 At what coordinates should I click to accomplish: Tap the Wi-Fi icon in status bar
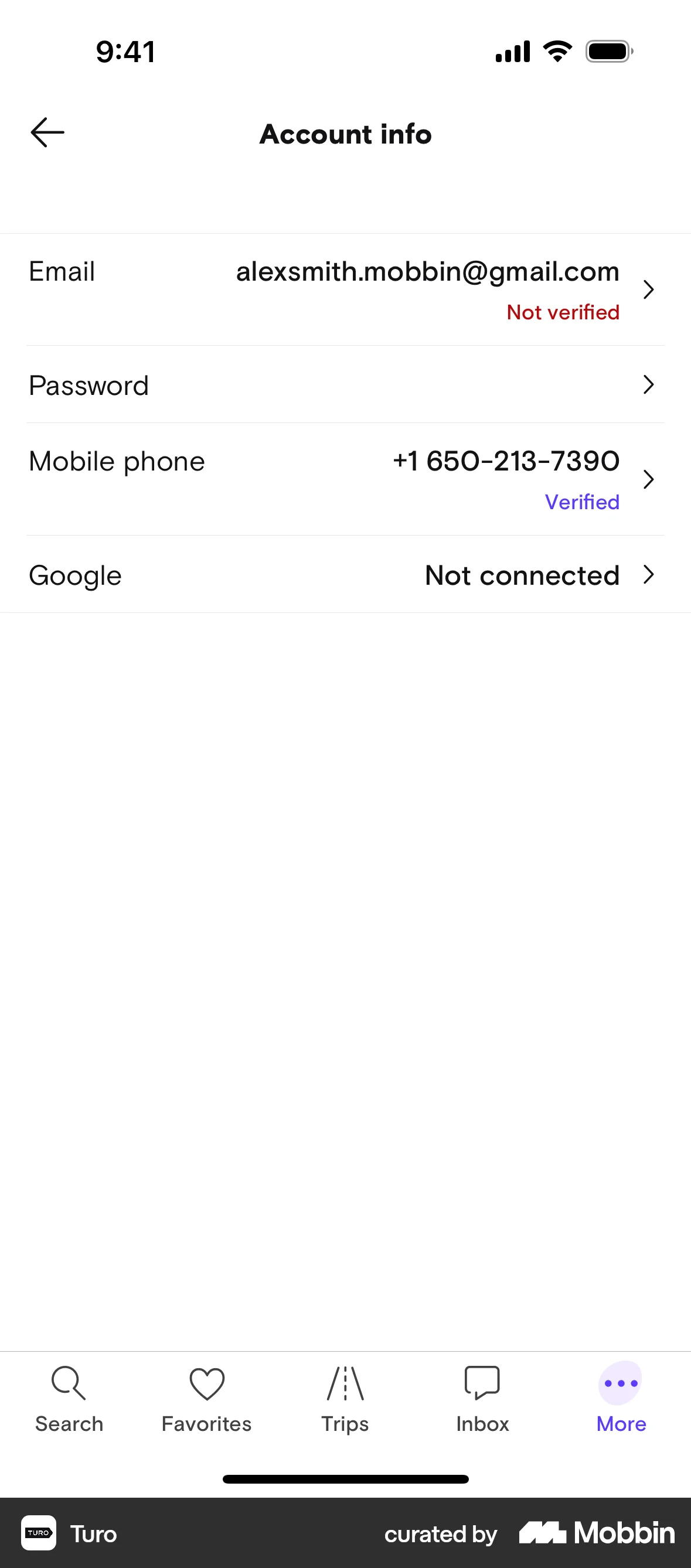[556, 51]
